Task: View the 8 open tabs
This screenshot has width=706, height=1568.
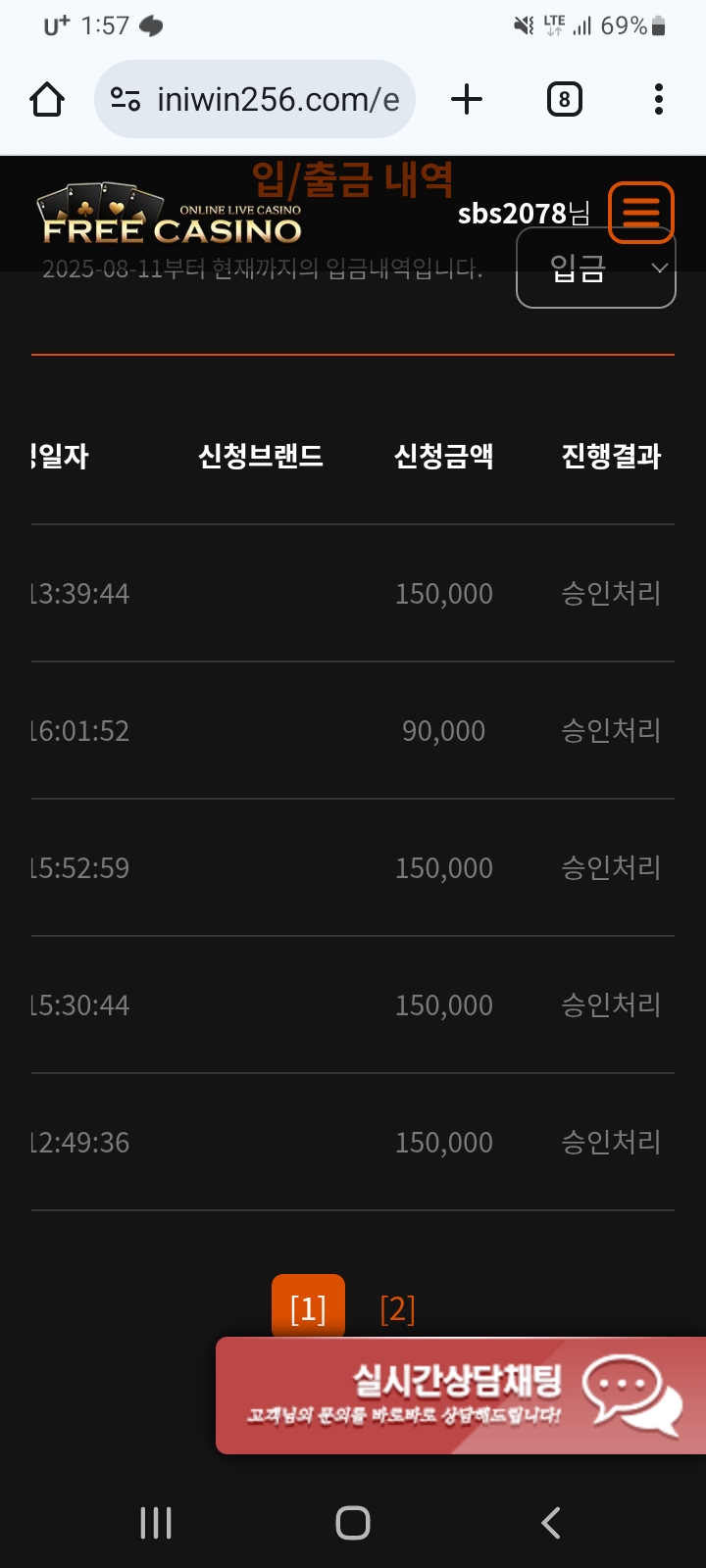Action: click(564, 99)
